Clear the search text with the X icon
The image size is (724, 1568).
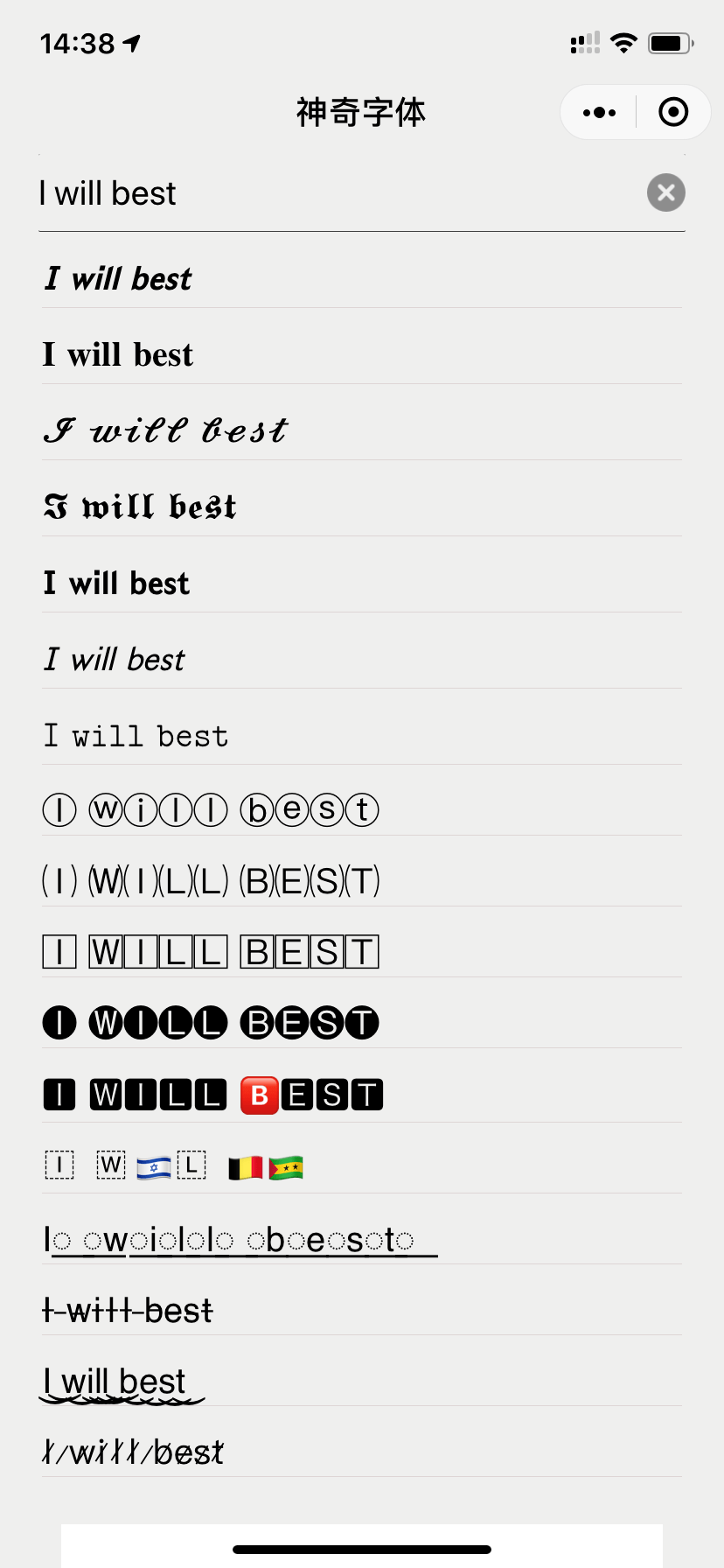(x=665, y=192)
